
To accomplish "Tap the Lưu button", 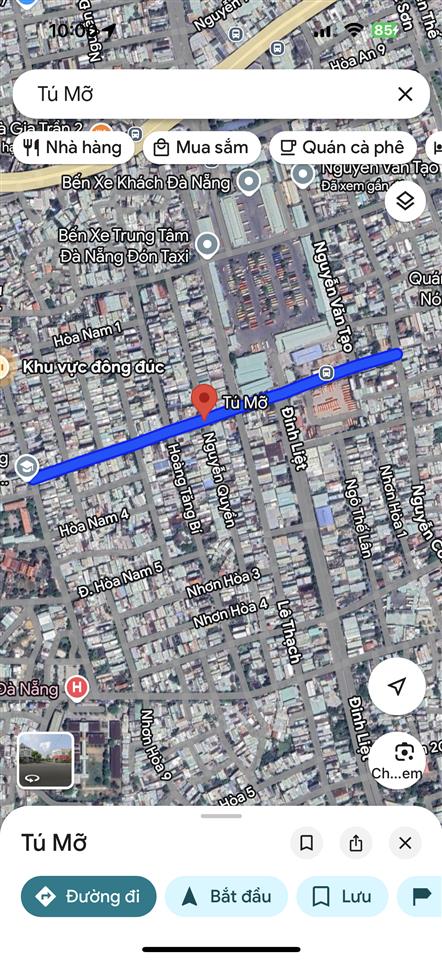I will tap(342, 896).
